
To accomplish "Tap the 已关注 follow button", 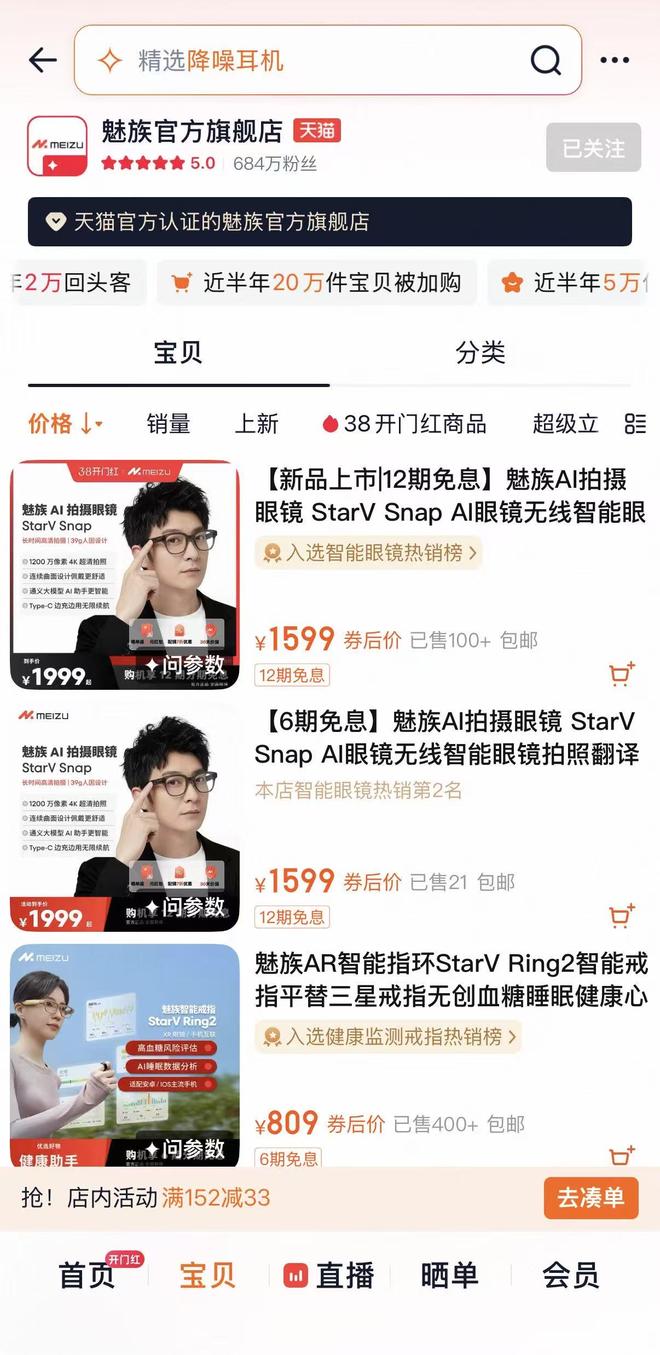I will pyautogui.click(x=593, y=149).
